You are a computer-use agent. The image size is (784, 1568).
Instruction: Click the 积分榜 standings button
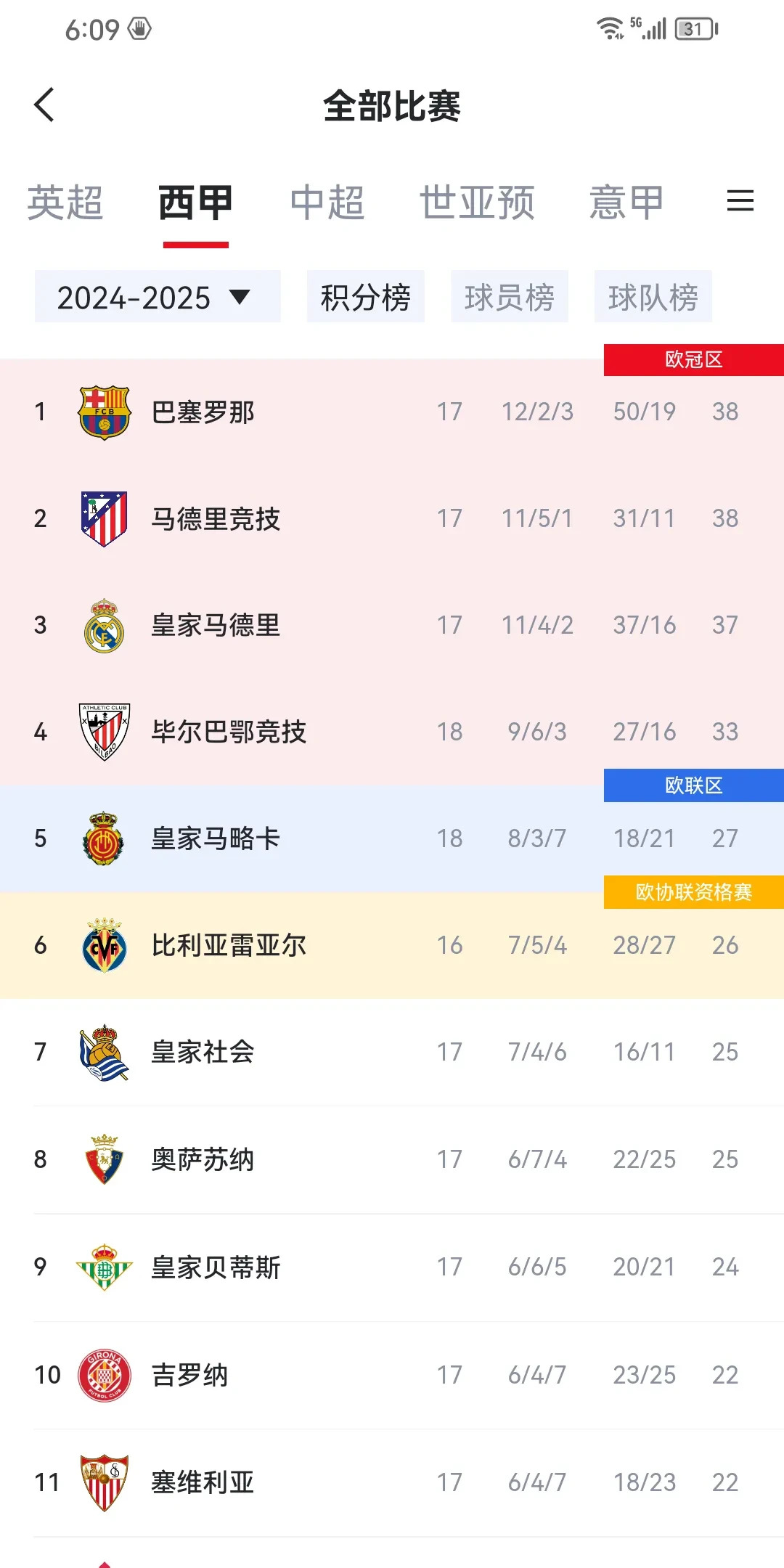(x=365, y=296)
